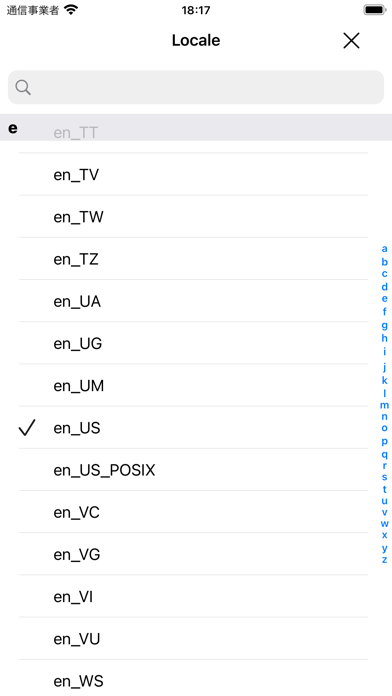Select the en_US_POSIX locale

(194, 470)
